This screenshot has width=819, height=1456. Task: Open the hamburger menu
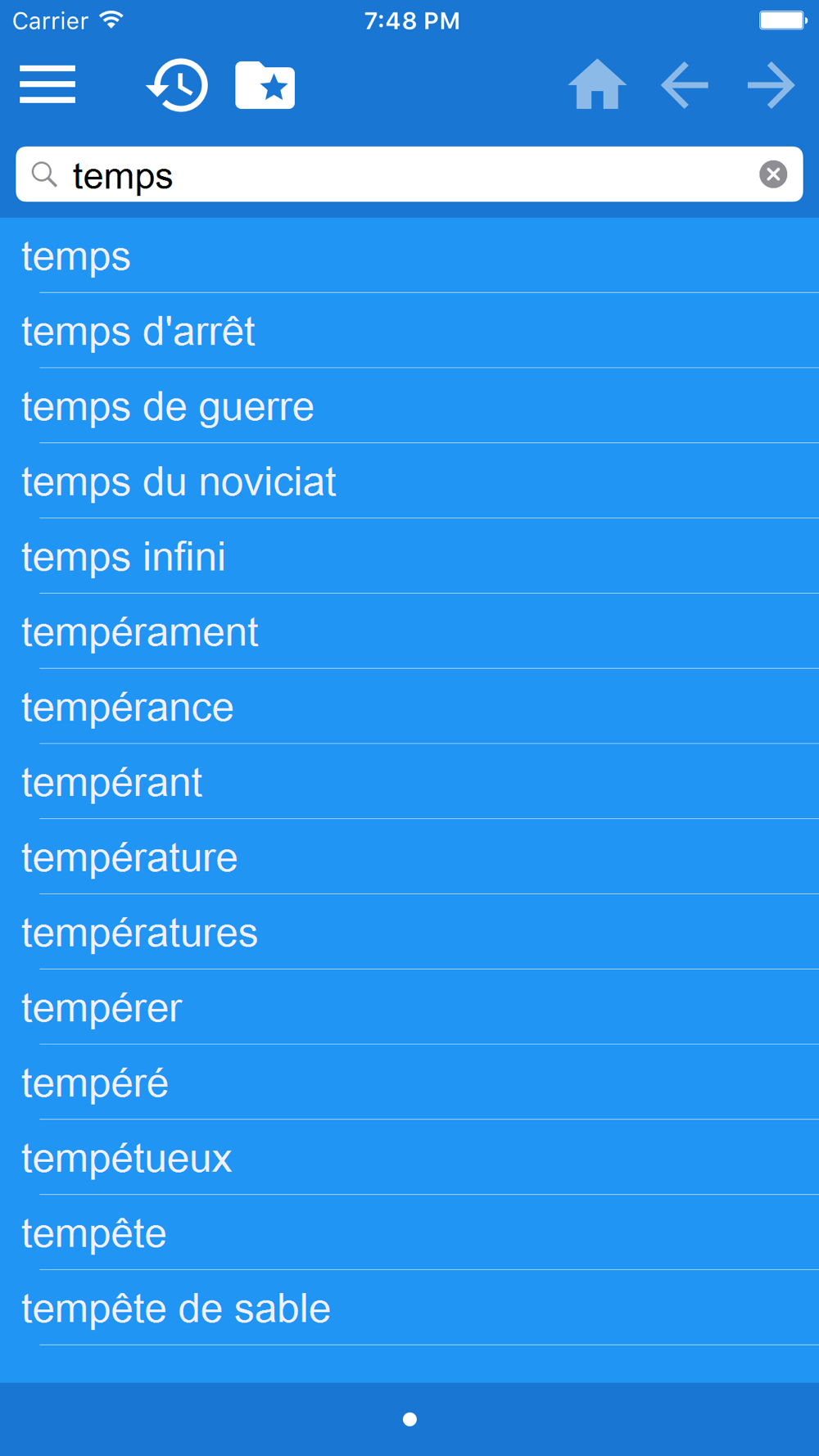[x=48, y=84]
